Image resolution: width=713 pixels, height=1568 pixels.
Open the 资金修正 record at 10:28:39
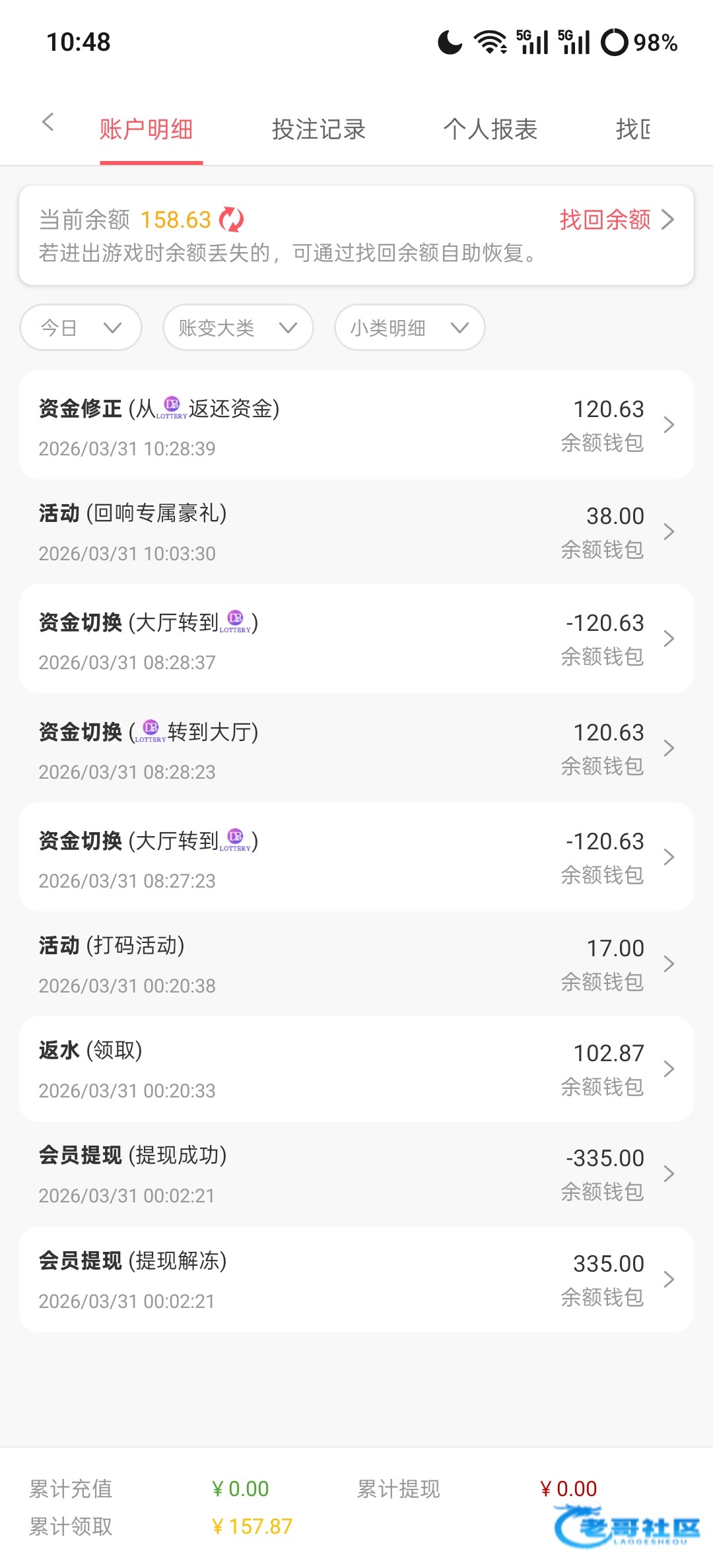point(356,426)
